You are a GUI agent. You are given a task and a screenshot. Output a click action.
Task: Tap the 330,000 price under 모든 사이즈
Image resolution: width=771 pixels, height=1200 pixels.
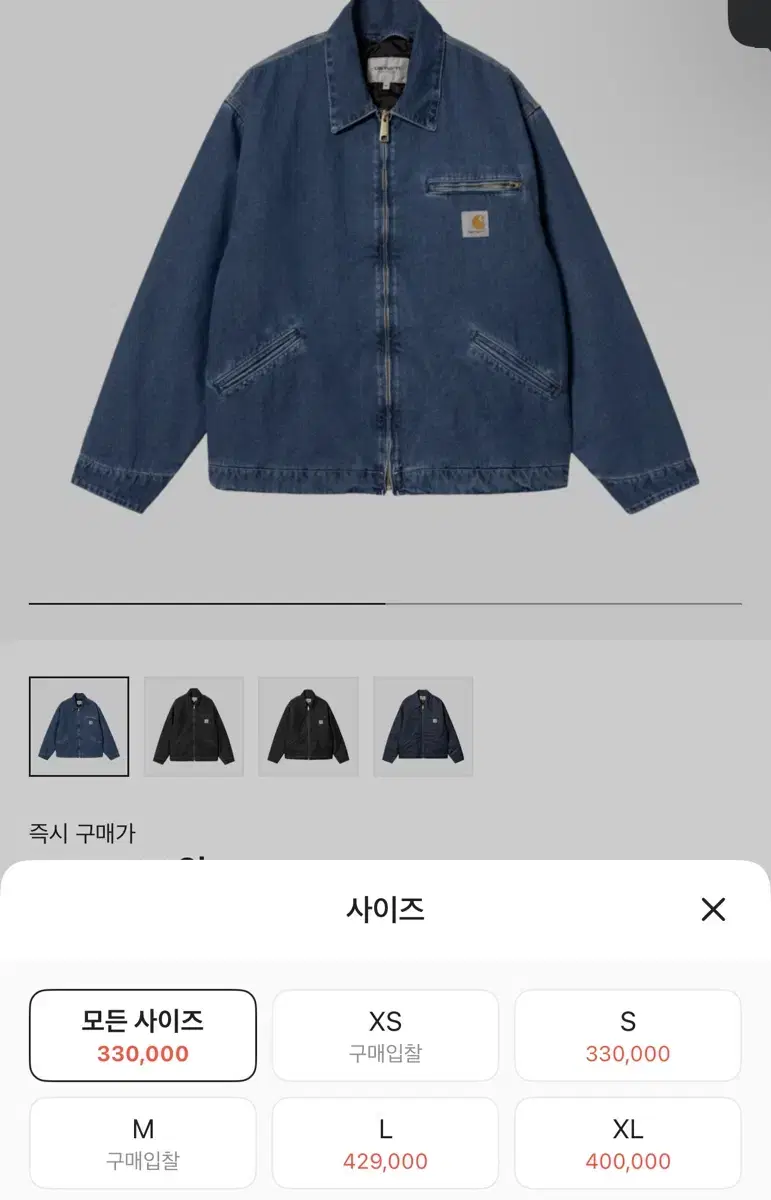click(144, 1052)
